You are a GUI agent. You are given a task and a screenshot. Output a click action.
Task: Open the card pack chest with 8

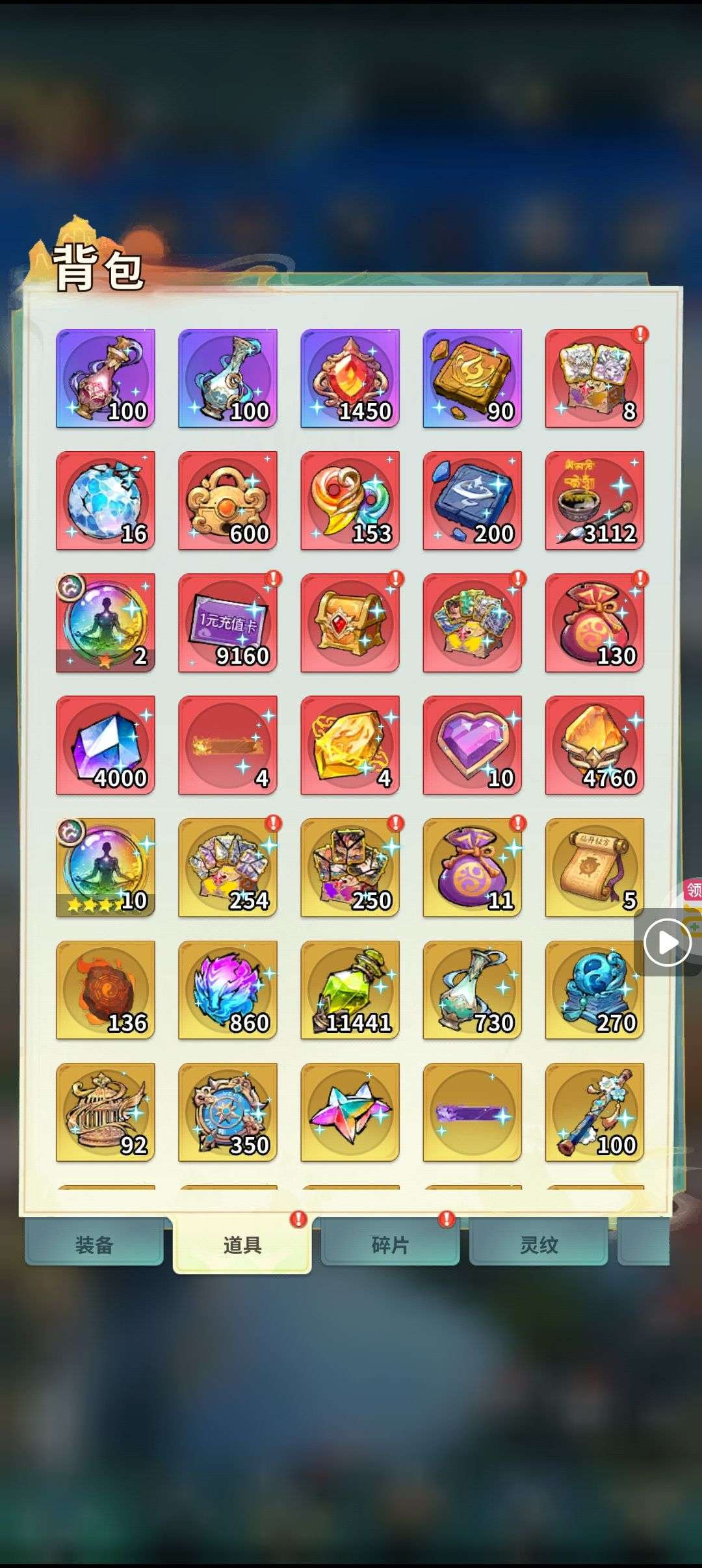594,378
